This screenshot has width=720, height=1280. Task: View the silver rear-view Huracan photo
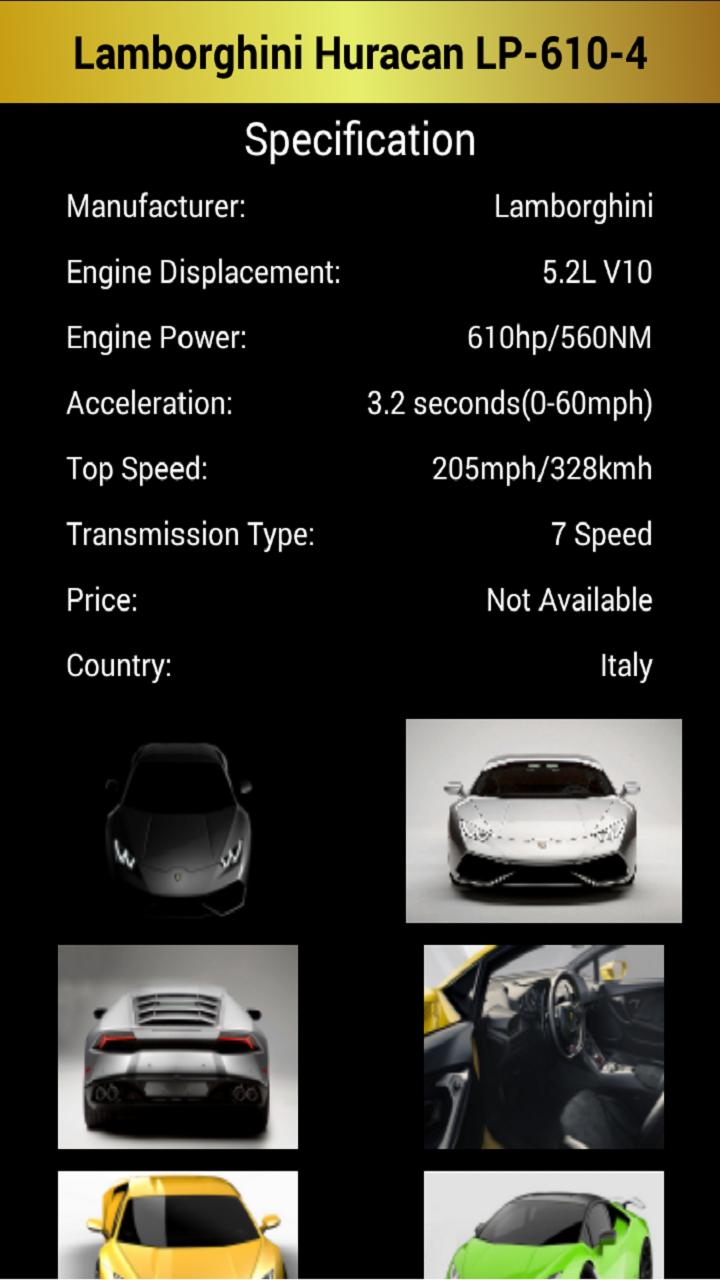(x=177, y=1046)
